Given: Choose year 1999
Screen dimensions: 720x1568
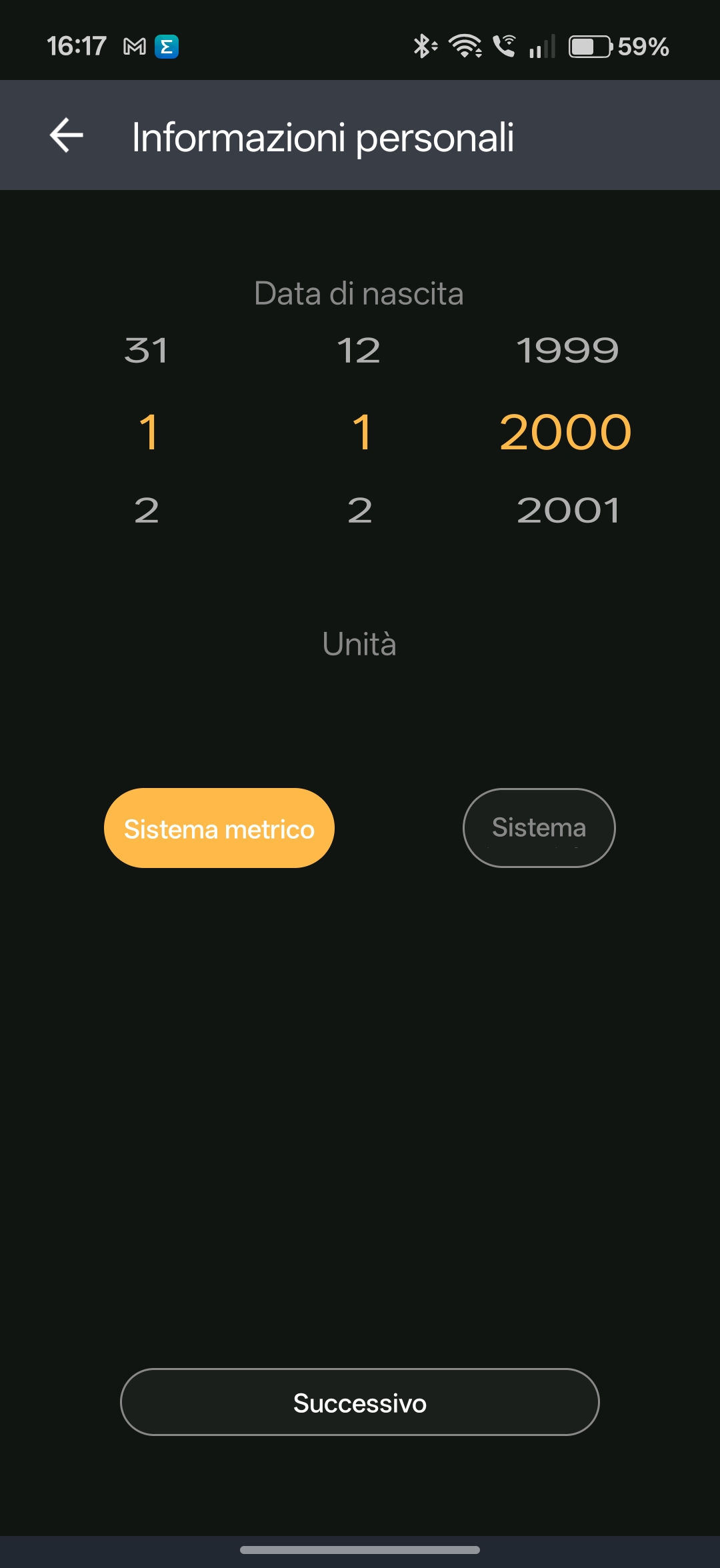Looking at the screenshot, I should [x=567, y=351].
